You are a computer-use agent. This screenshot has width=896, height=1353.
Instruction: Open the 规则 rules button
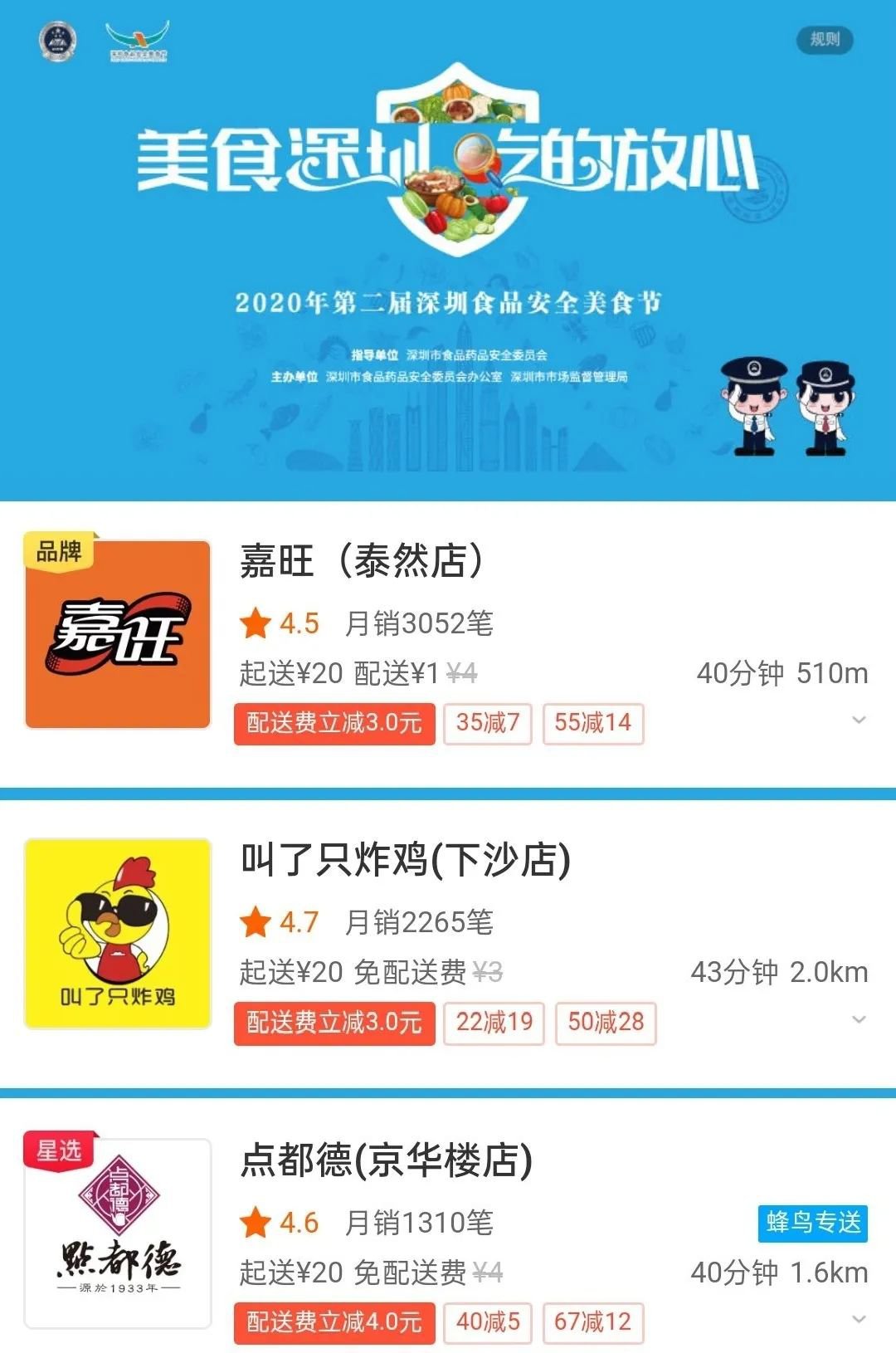point(824,39)
